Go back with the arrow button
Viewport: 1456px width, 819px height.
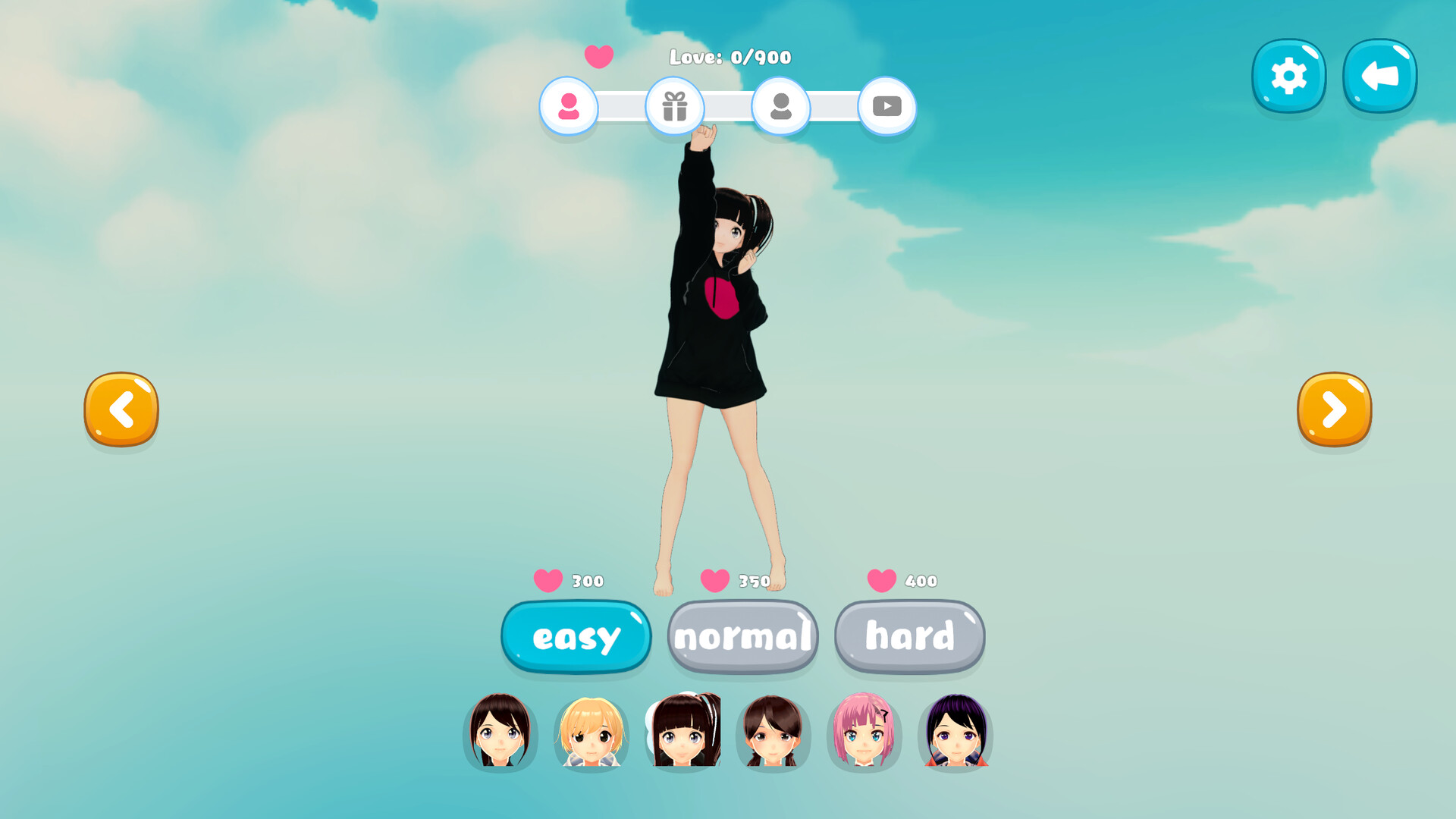tap(1379, 76)
